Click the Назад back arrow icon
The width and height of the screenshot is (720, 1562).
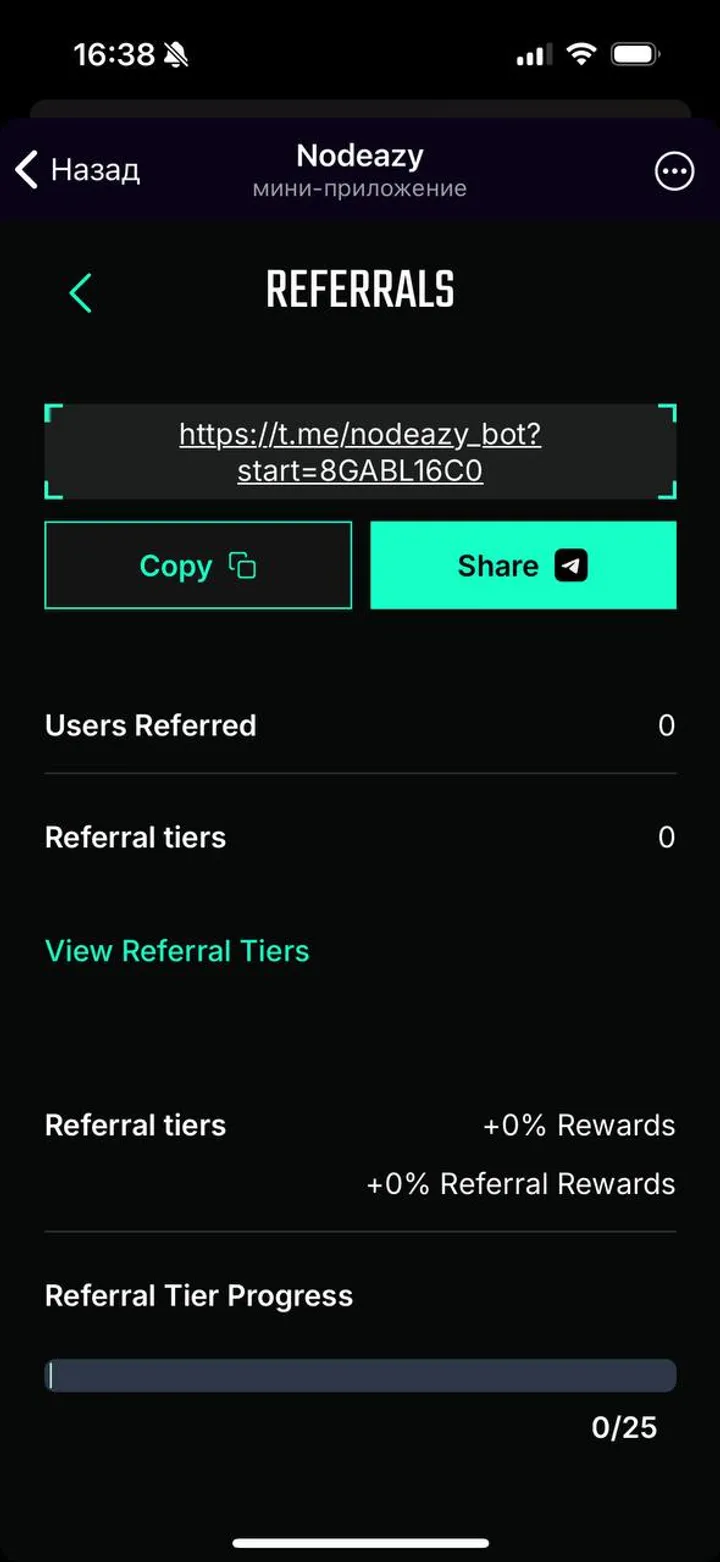[x=25, y=170]
